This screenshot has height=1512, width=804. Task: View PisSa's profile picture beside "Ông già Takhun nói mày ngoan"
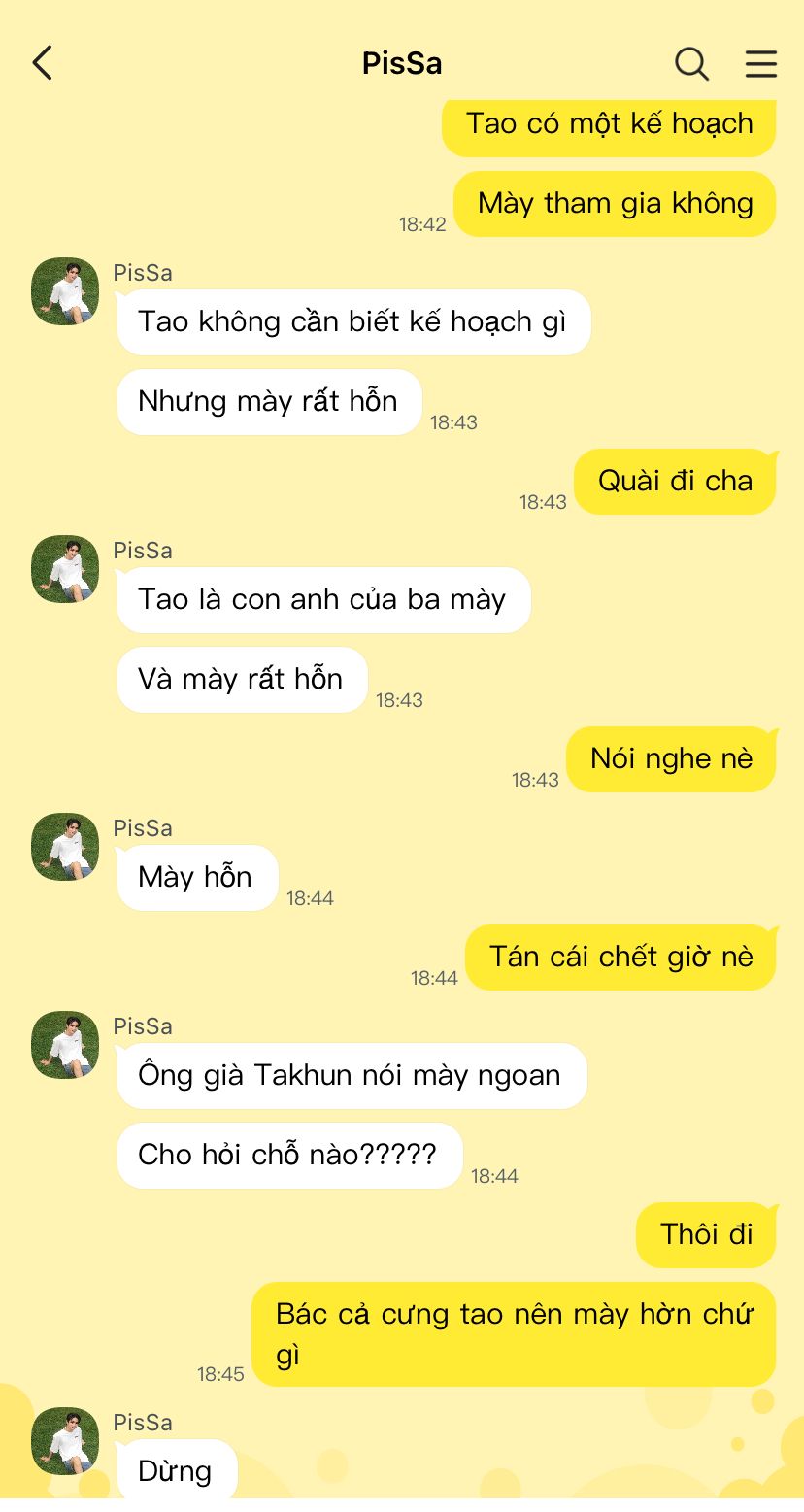(x=65, y=1045)
